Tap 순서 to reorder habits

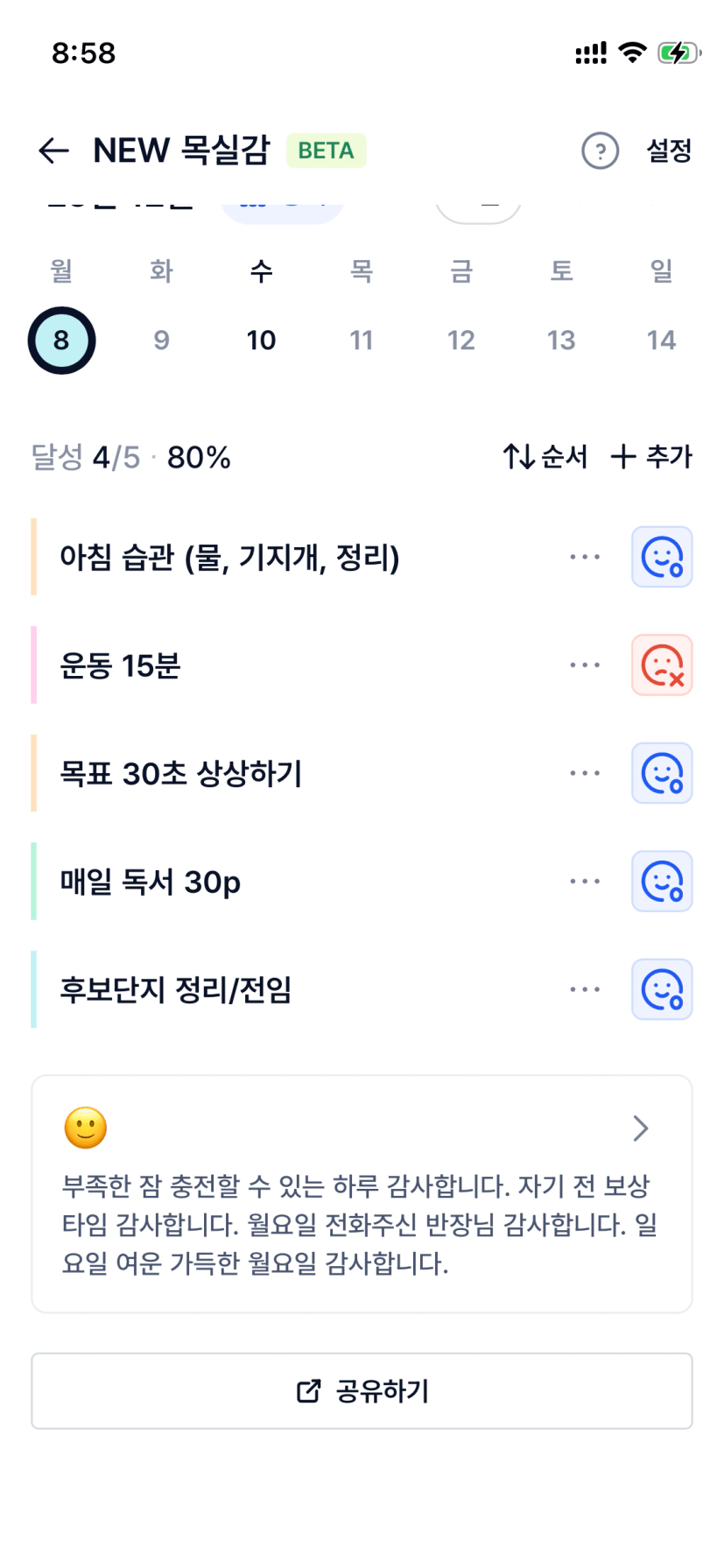tap(545, 456)
